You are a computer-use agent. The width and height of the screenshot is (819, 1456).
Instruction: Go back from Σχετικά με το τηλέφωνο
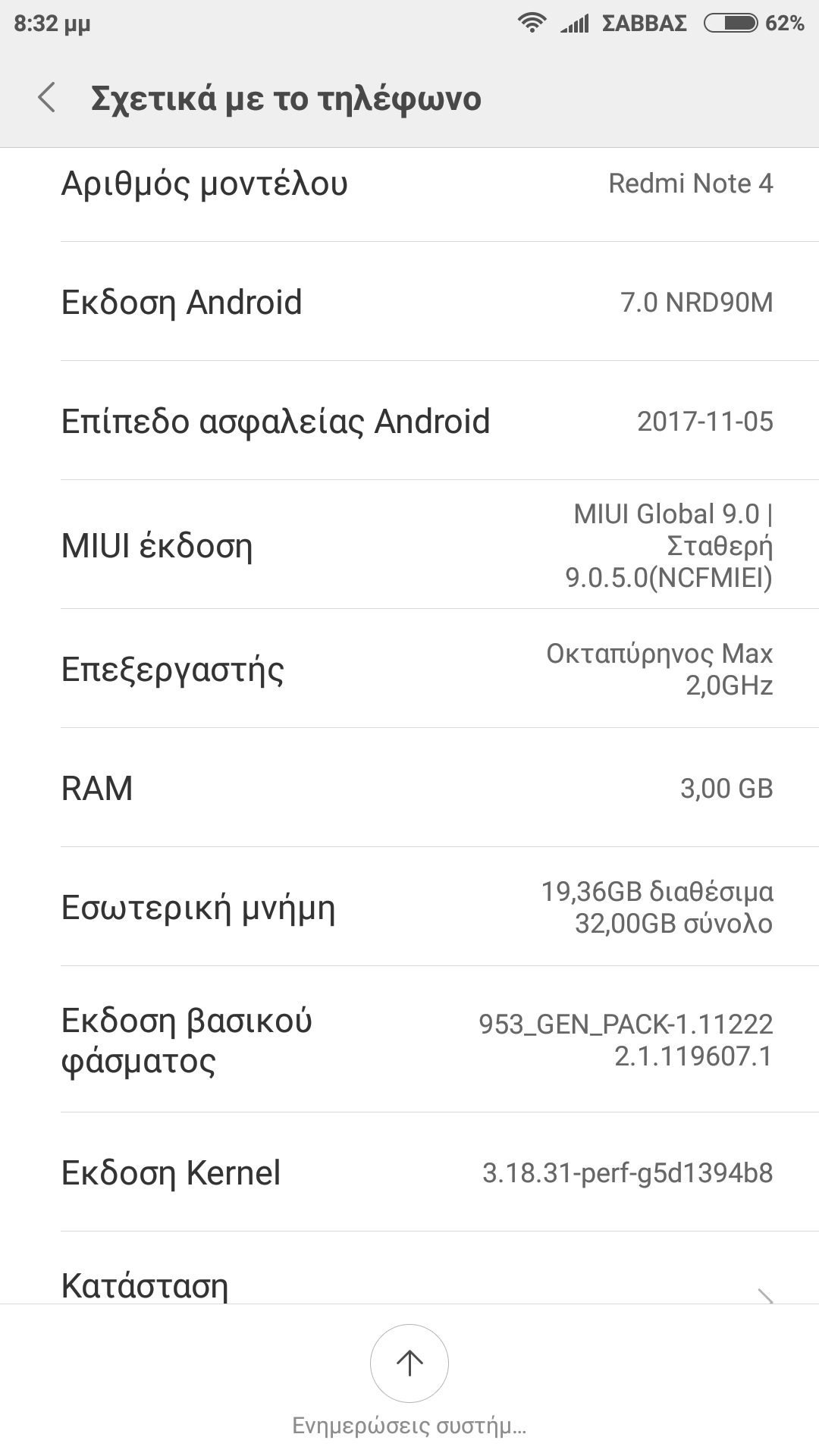(47, 99)
